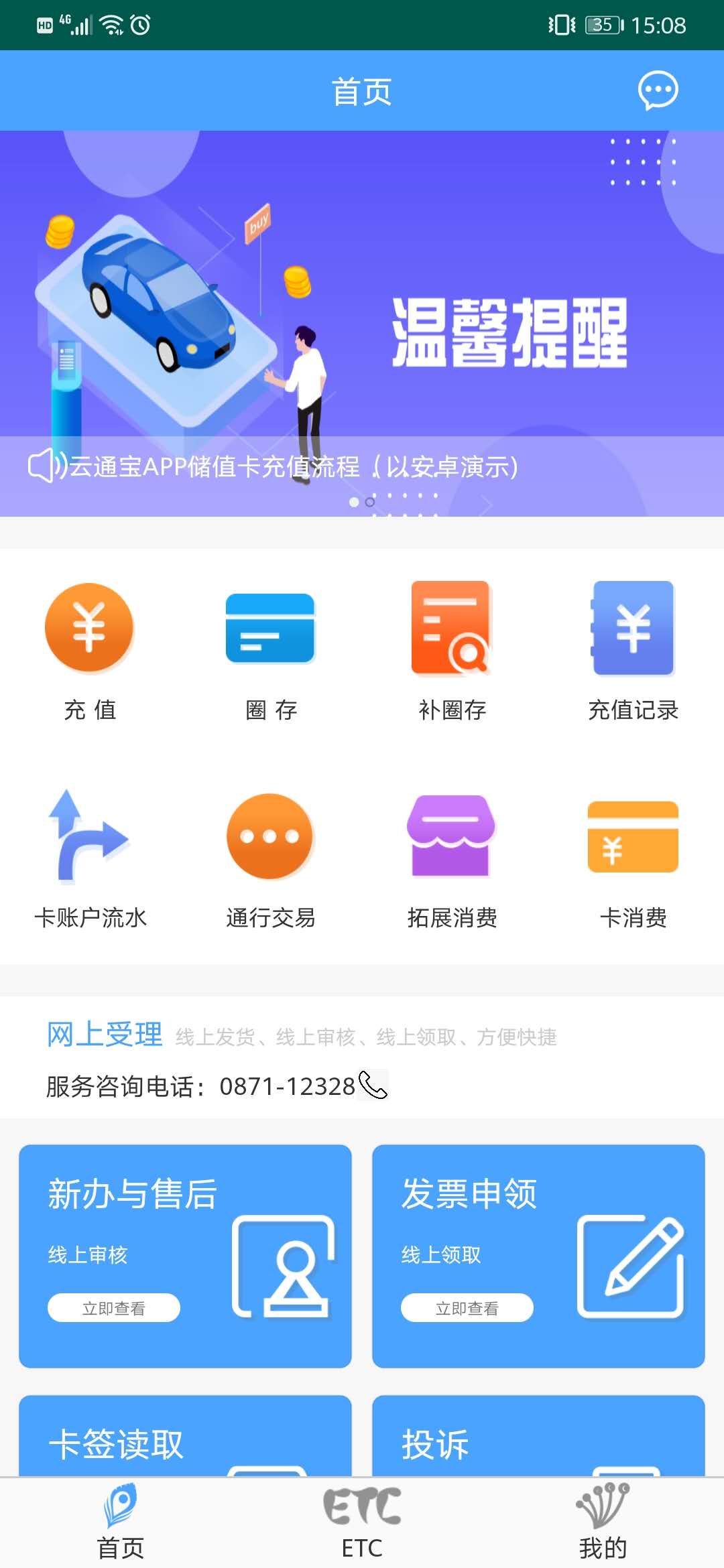Viewport: 724px width, 1568px height.
Task: Tap 立即查看 under 发票申领
Action: 467,1308
